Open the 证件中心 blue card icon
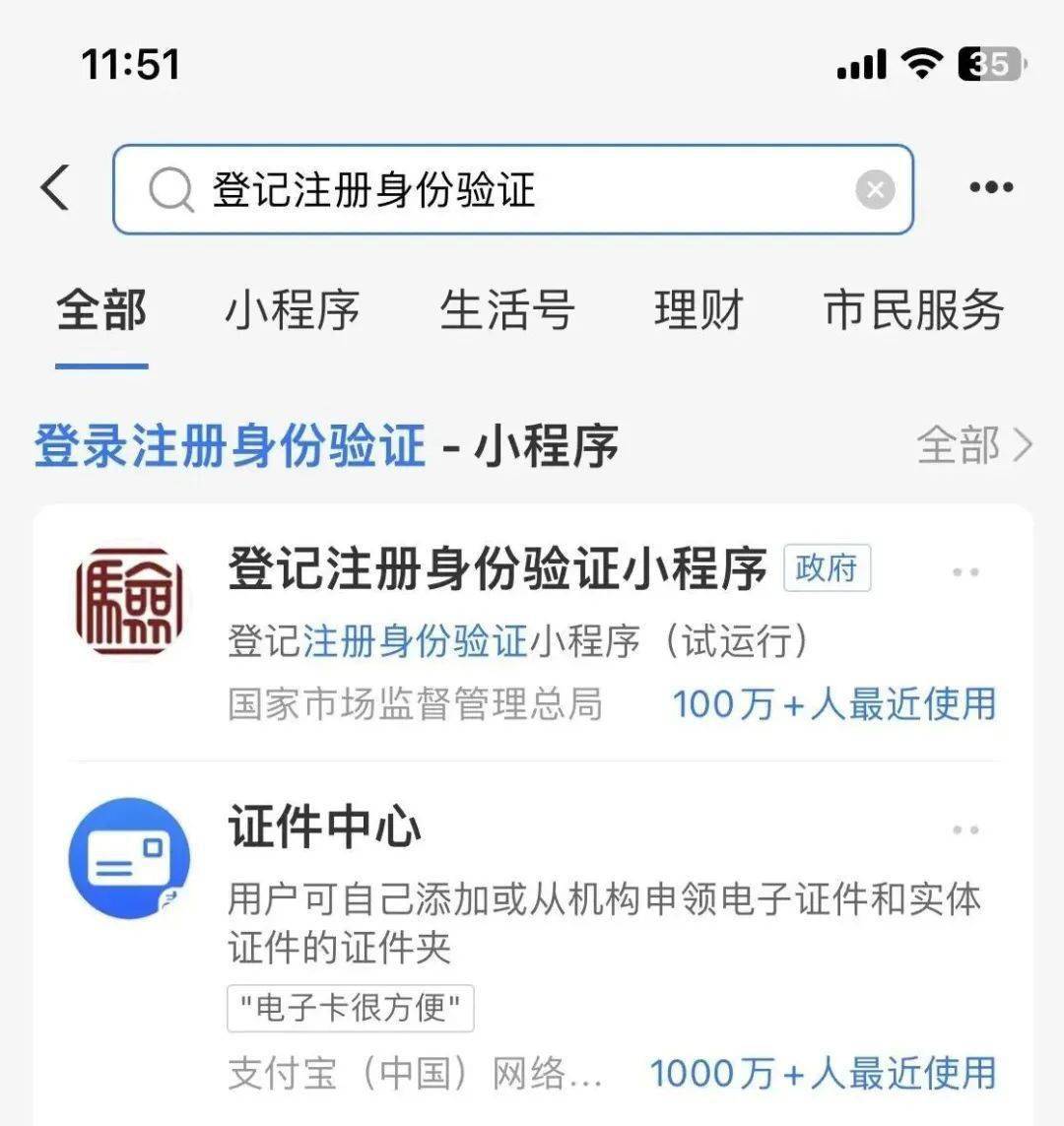 click(129, 858)
